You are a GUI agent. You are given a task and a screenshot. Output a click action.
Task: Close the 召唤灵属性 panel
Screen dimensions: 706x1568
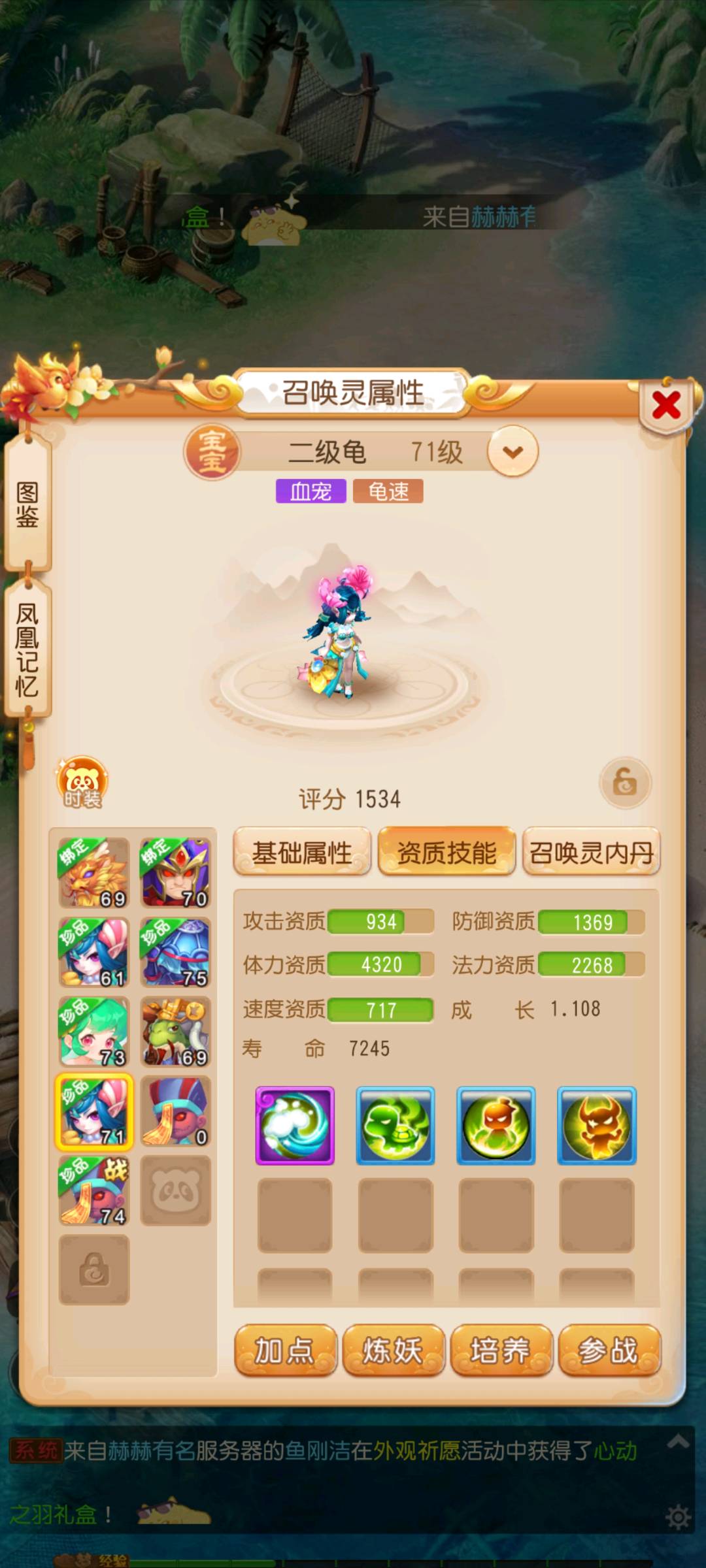point(666,406)
